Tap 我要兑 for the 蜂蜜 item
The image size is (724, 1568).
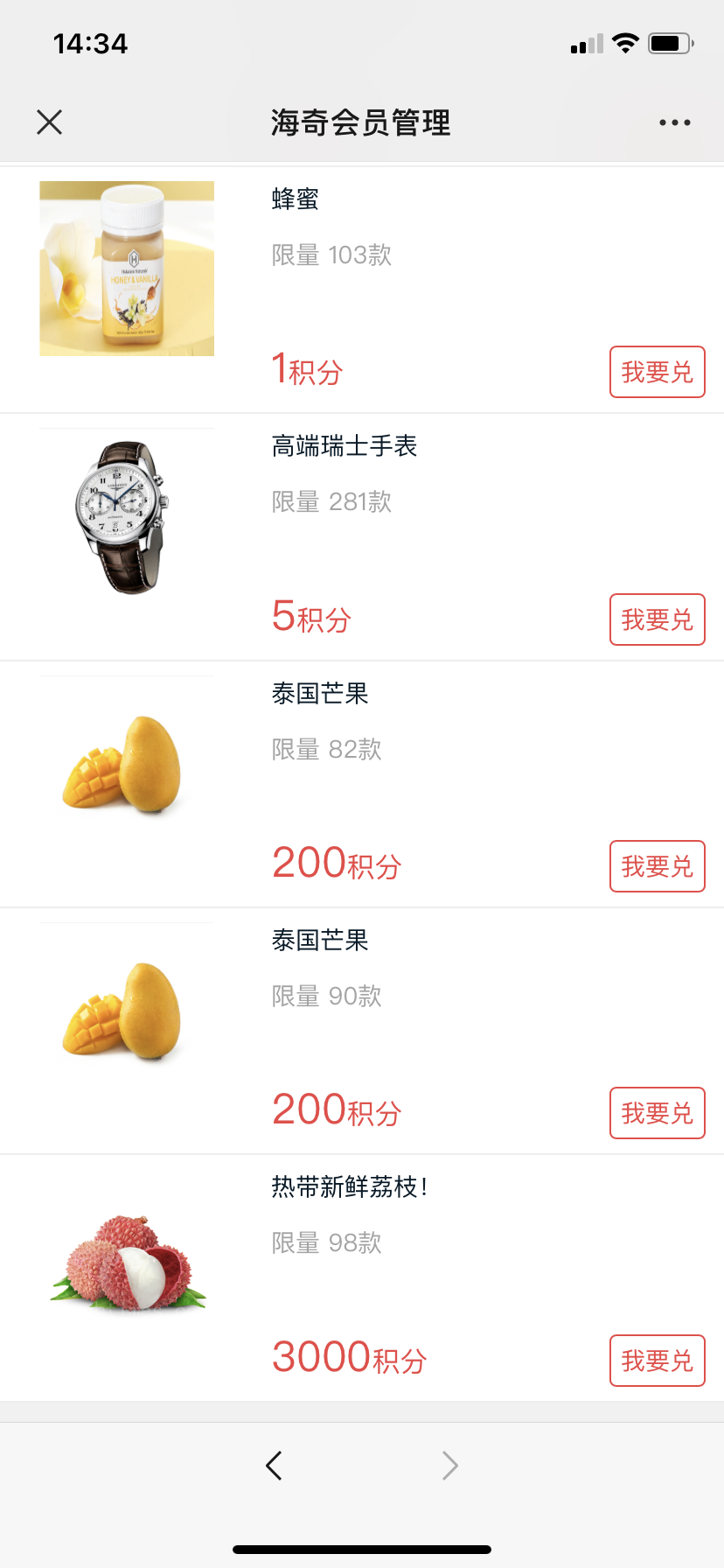click(x=657, y=372)
